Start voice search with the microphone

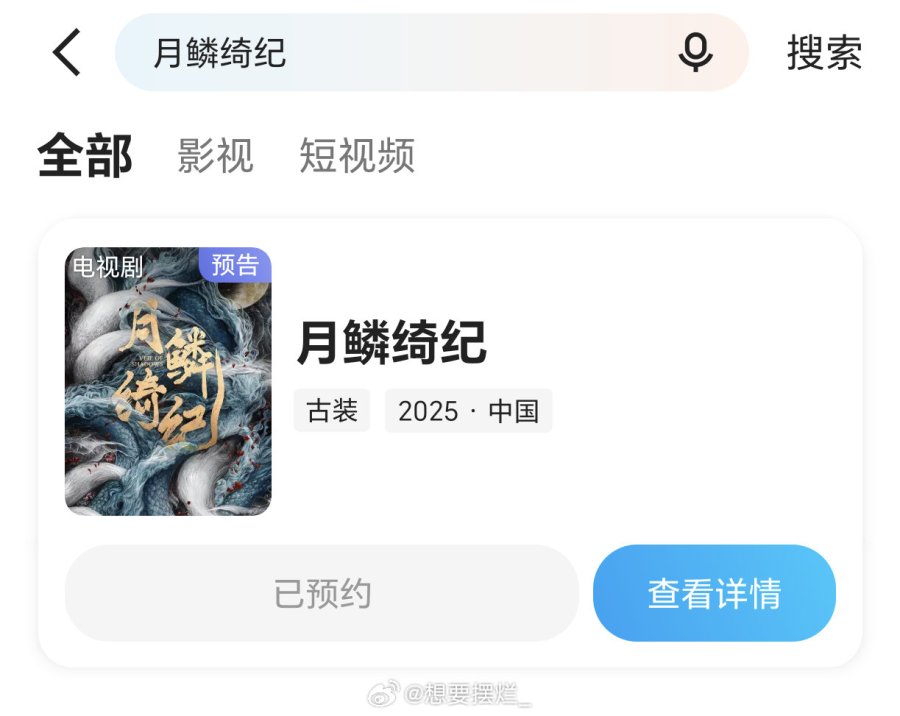(x=695, y=53)
